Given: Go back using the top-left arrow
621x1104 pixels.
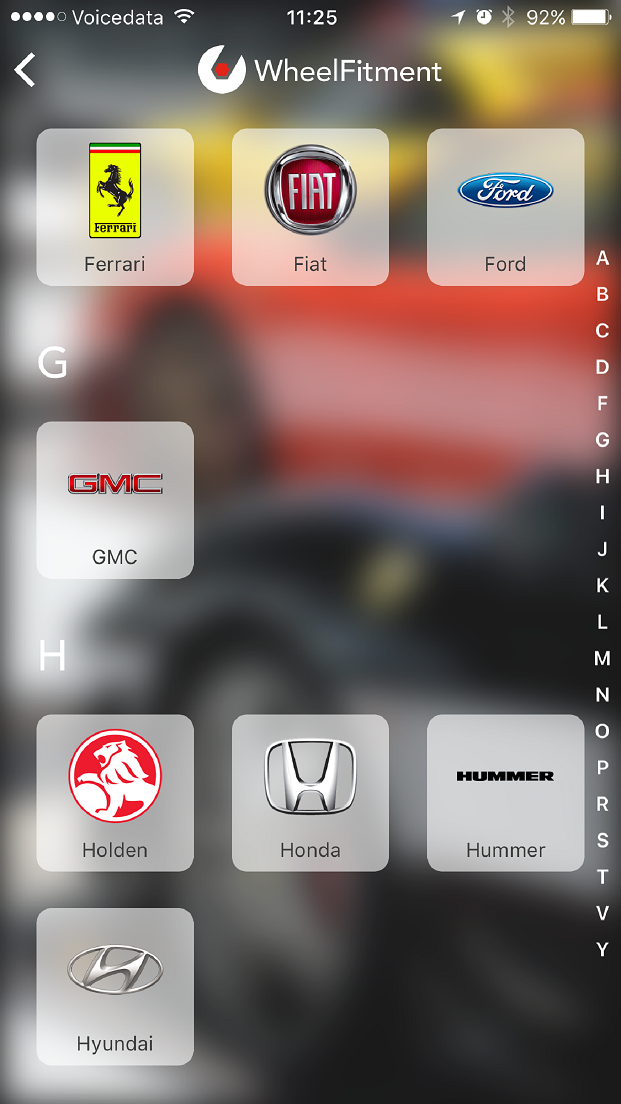Looking at the screenshot, I should (26, 70).
